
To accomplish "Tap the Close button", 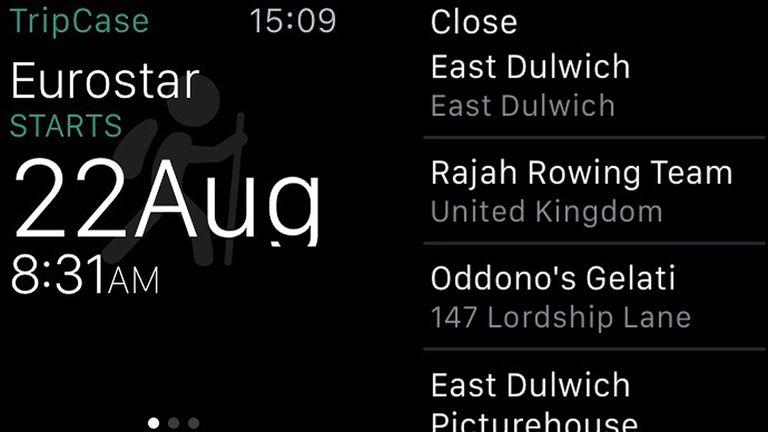I will coord(474,22).
